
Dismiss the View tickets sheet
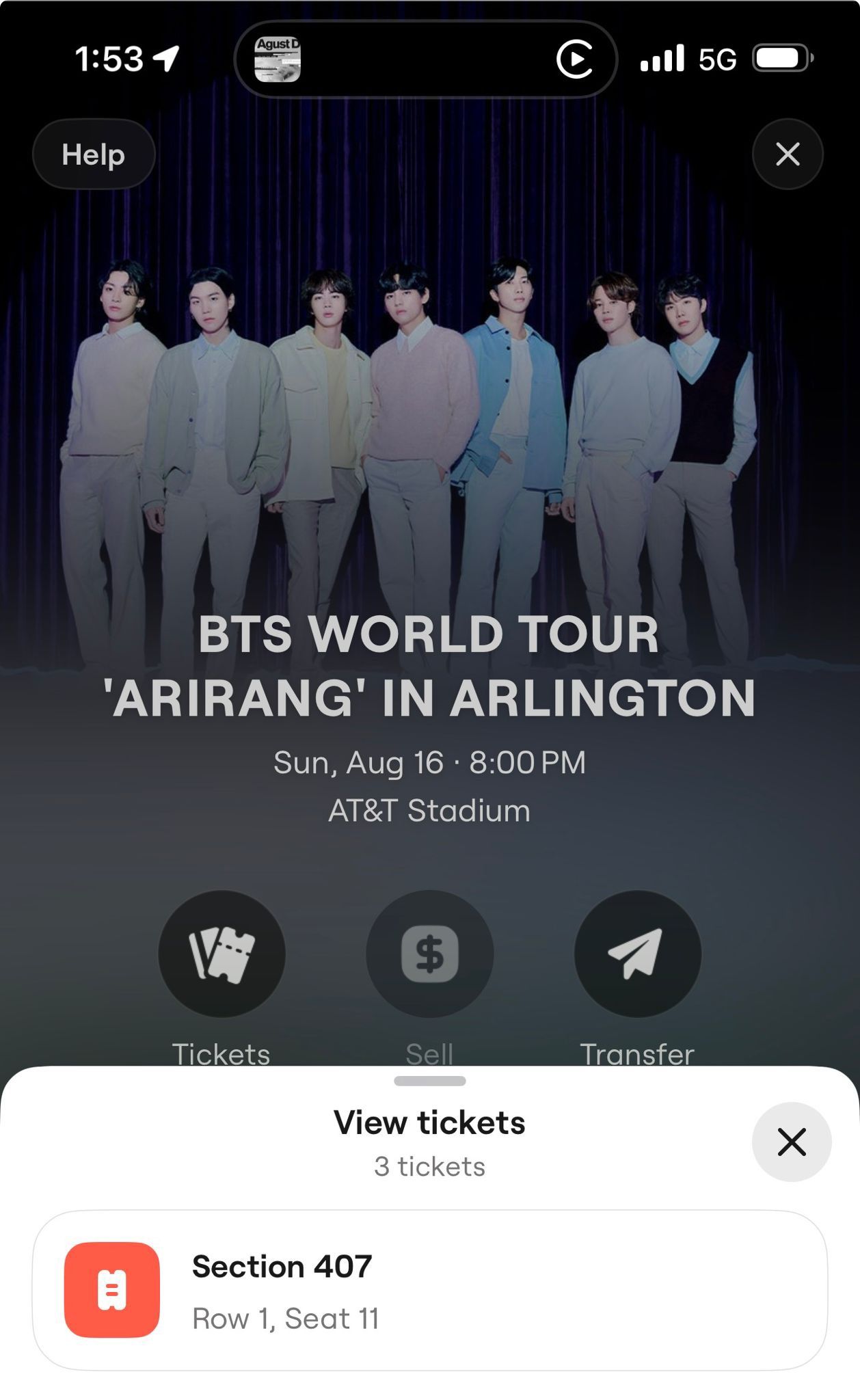pos(791,1142)
